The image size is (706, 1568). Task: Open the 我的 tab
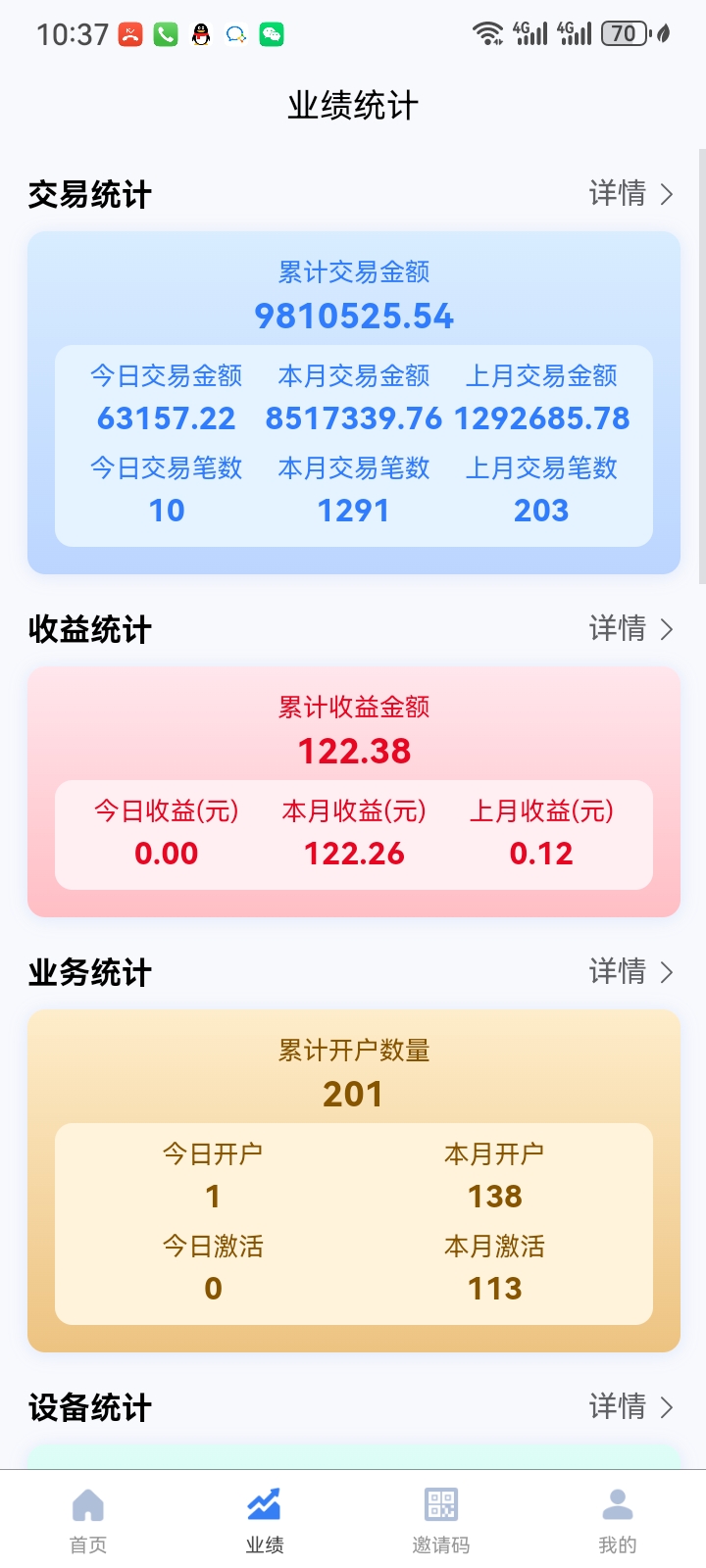tap(618, 1520)
